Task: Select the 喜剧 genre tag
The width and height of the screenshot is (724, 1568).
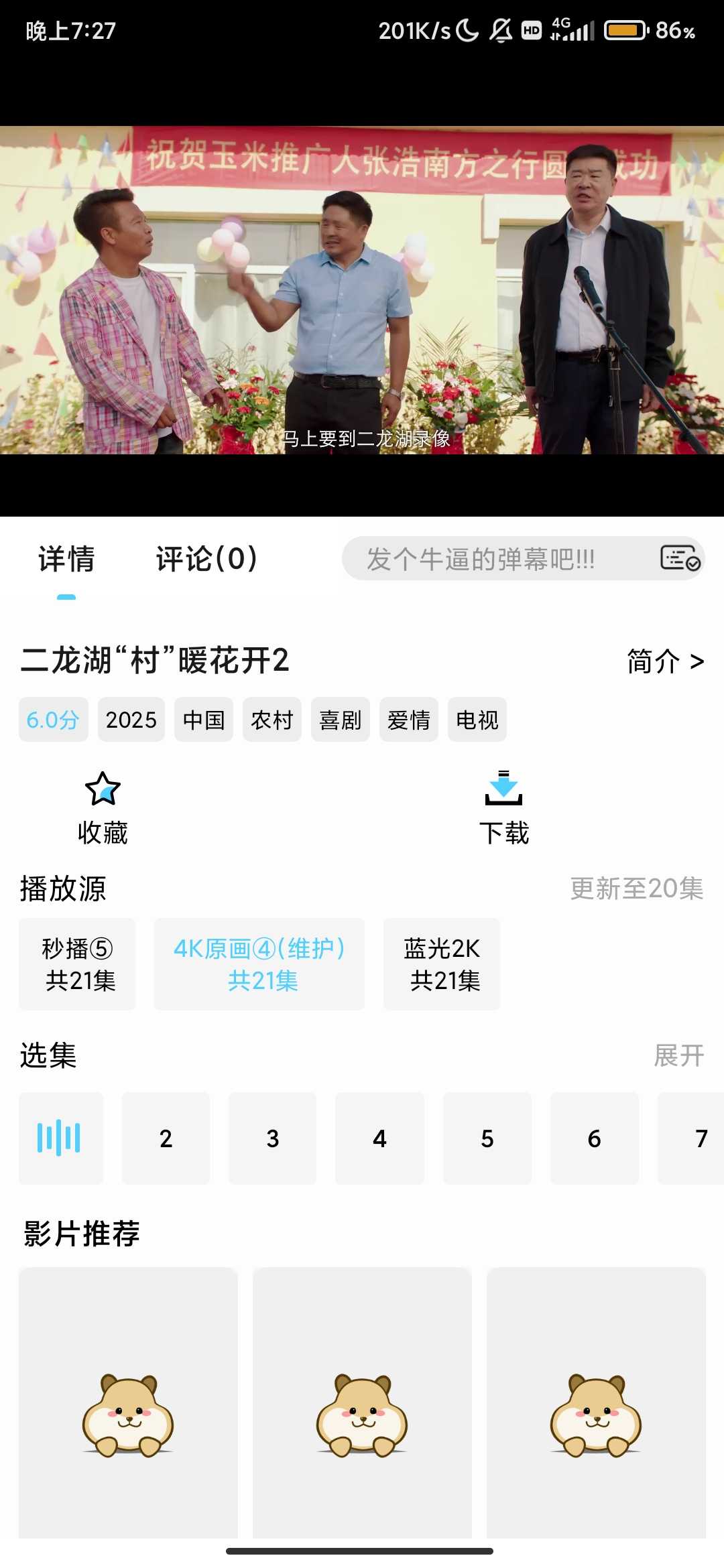Action: pyautogui.click(x=341, y=719)
